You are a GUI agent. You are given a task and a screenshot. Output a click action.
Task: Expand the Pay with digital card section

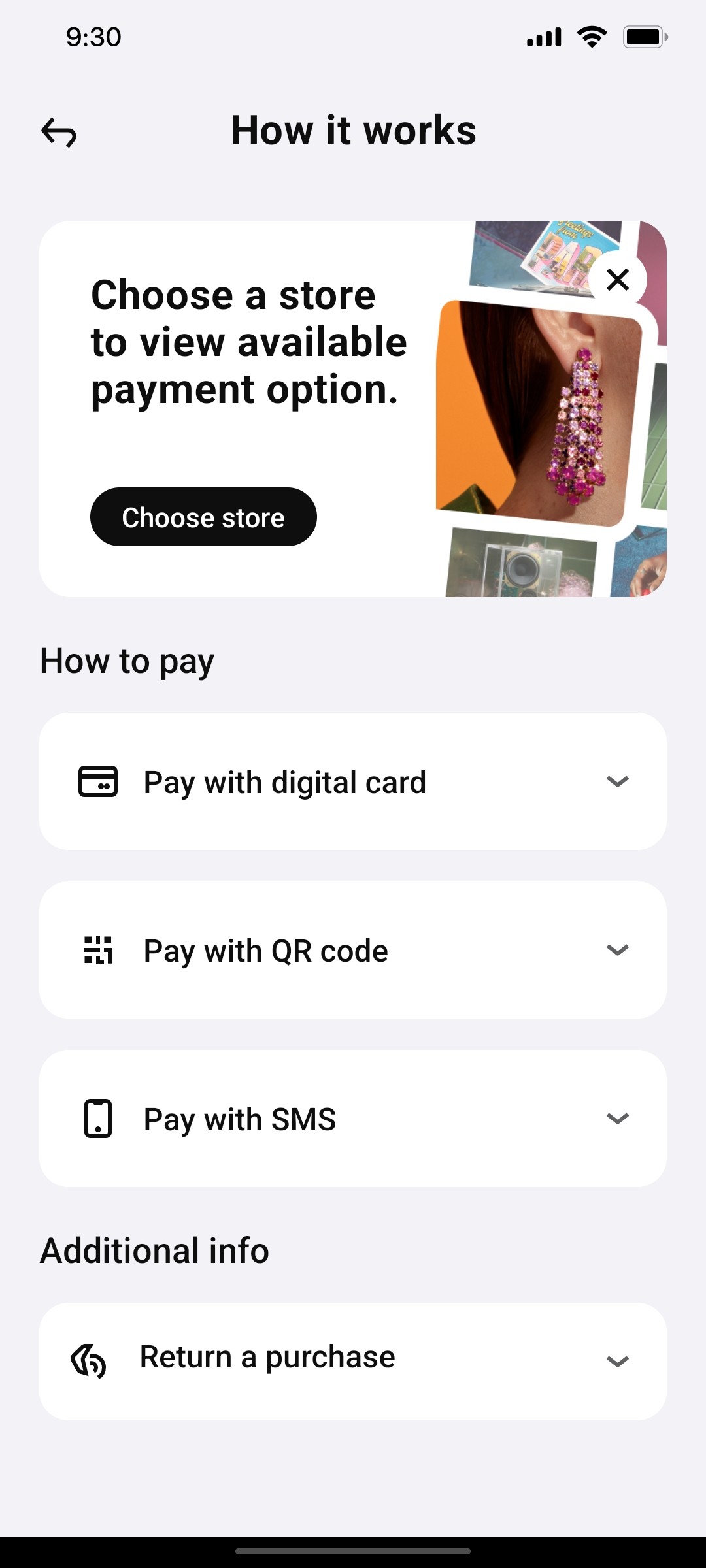[617, 781]
